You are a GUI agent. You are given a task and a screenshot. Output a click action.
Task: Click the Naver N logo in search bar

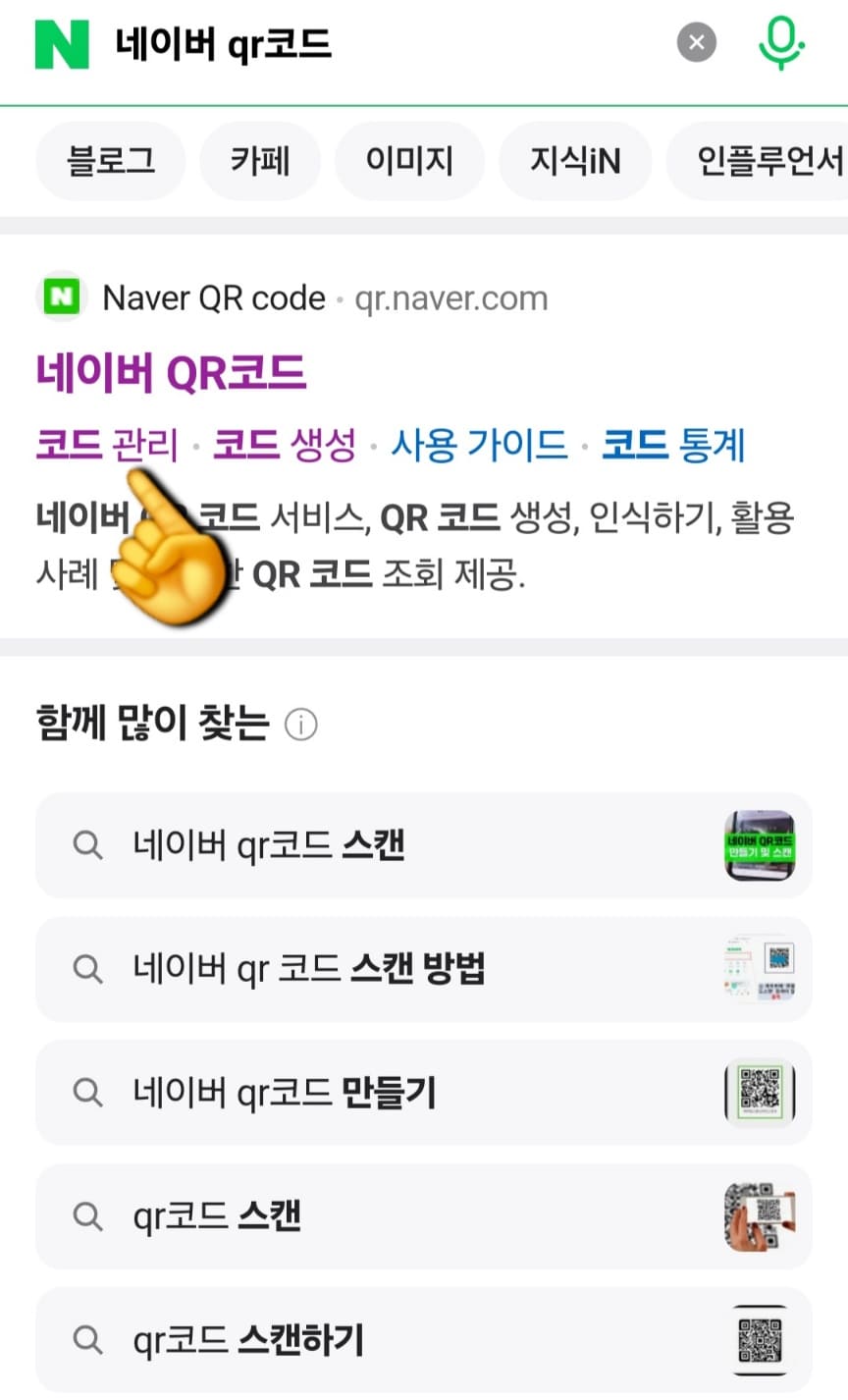(x=57, y=43)
